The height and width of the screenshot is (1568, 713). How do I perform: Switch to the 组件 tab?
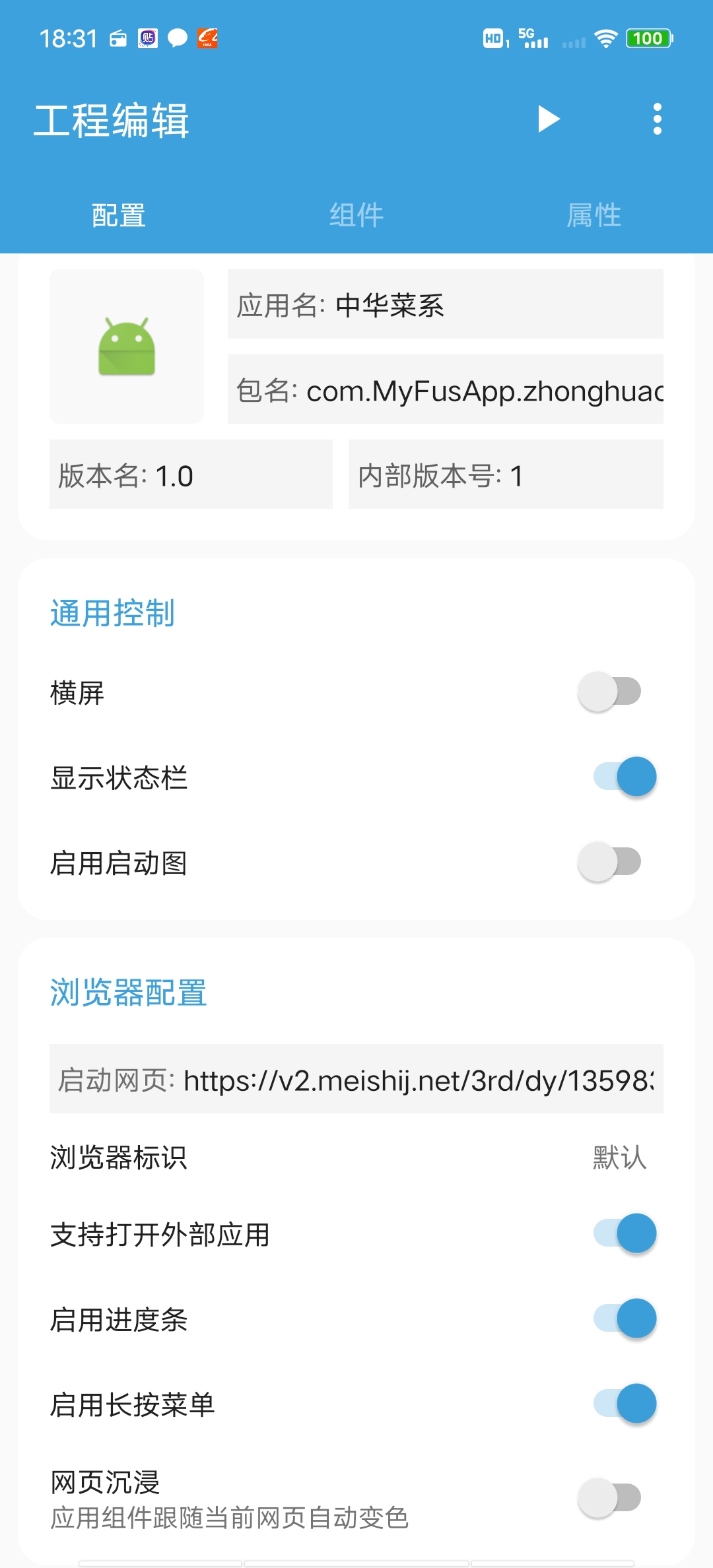(x=356, y=214)
